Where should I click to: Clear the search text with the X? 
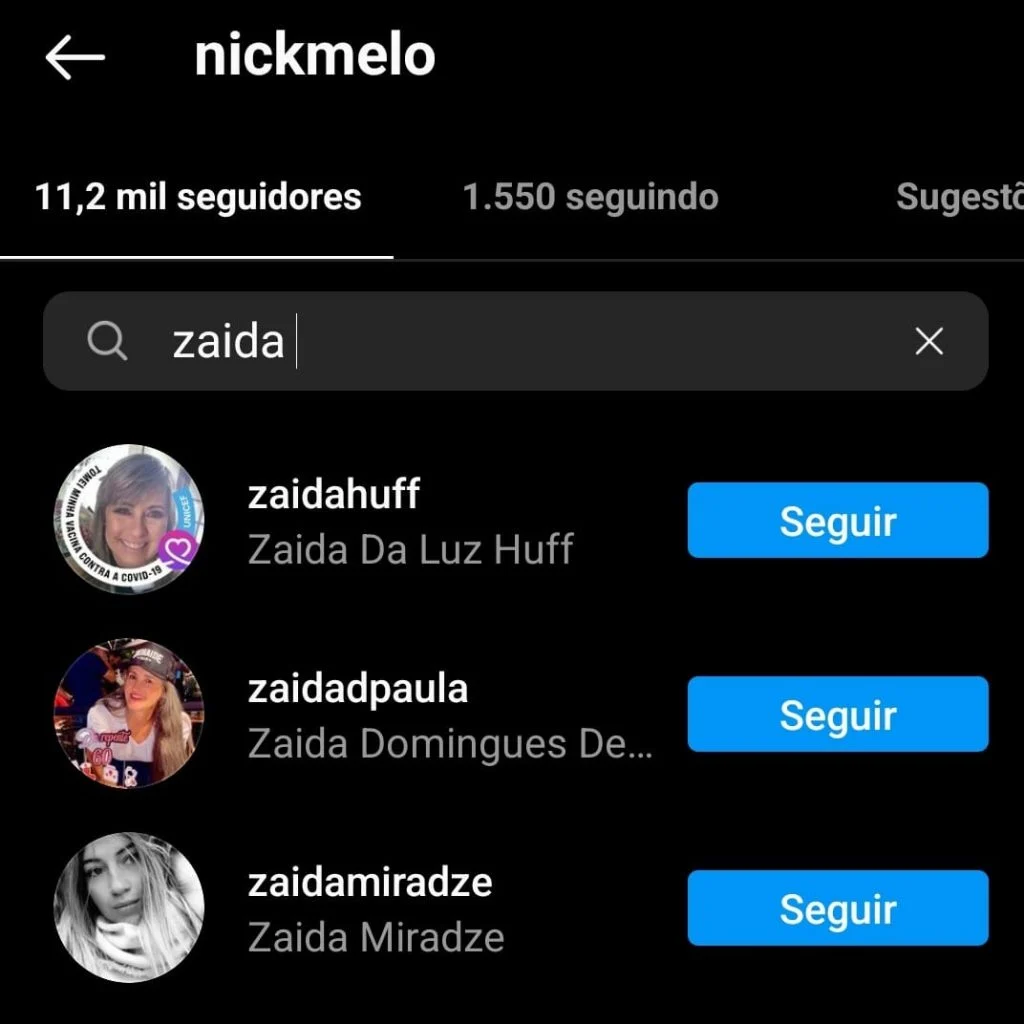[929, 342]
